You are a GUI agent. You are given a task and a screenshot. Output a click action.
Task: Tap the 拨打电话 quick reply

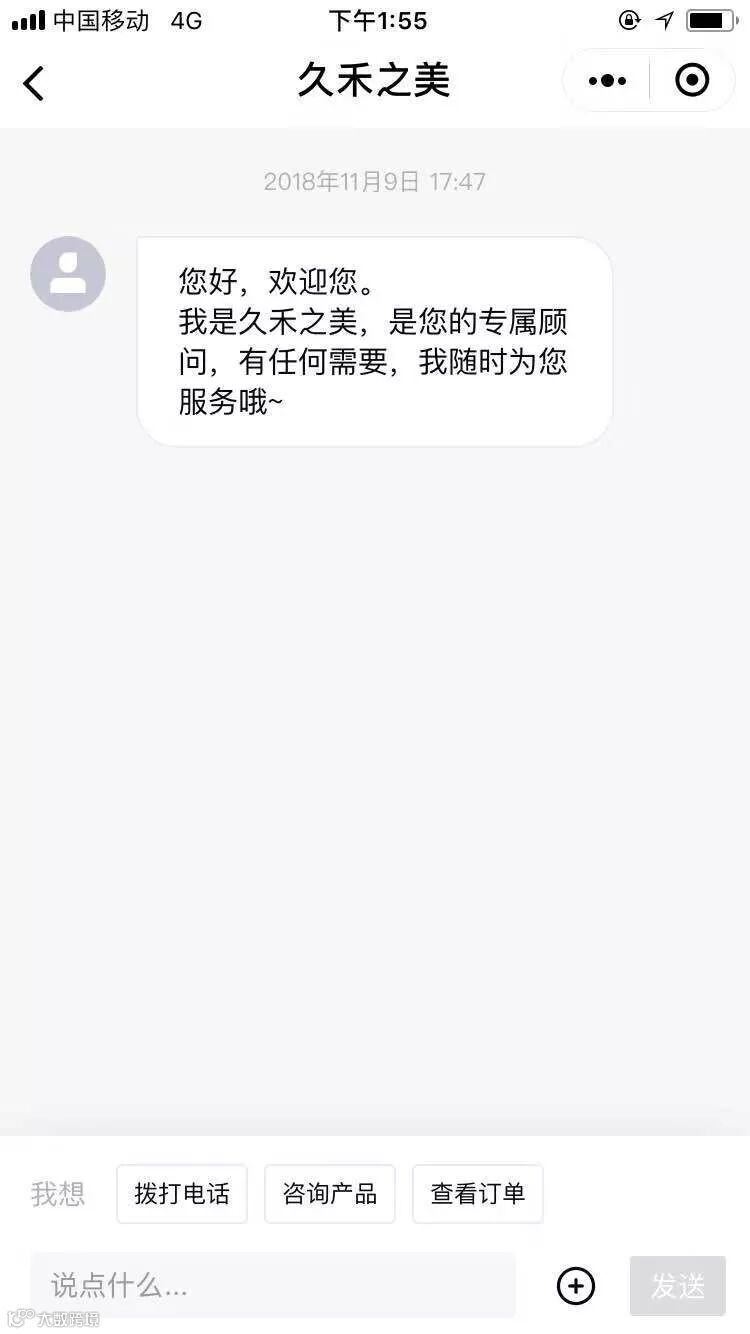click(182, 1193)
